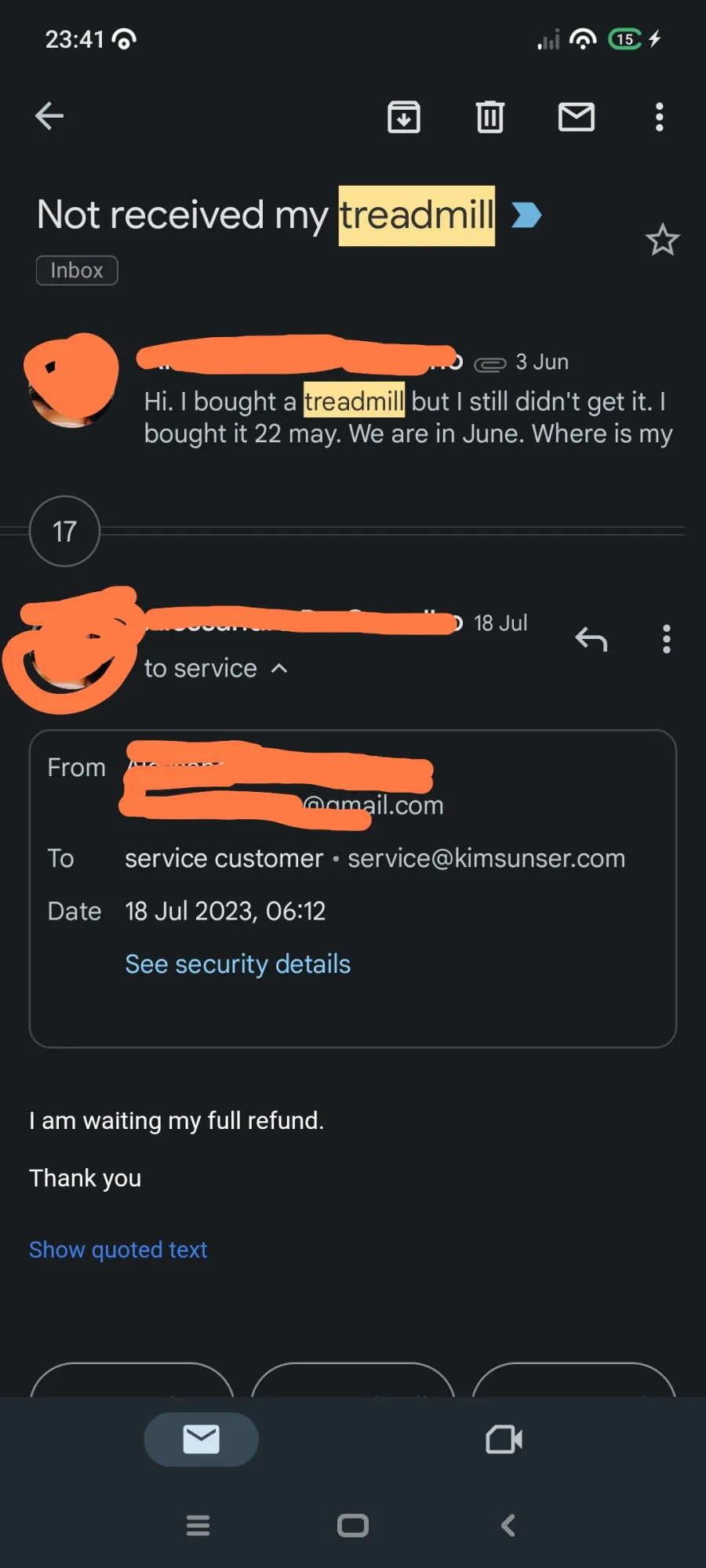Switch to the Meet video tab
Viewport: 706px width, 1568px height.
pyautogui.click(x=504, y=1439)
